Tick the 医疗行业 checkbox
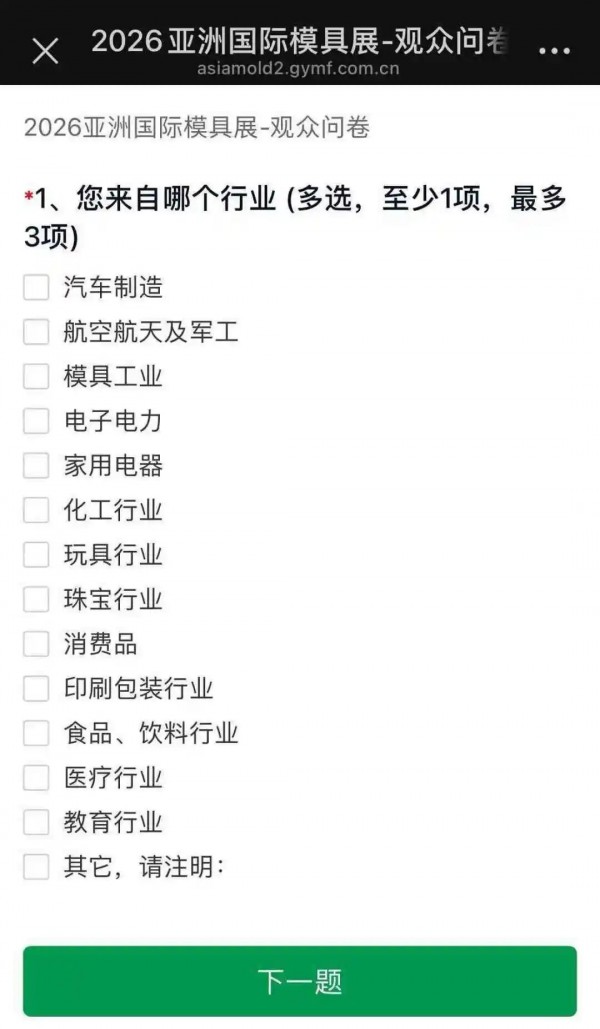The height and width of the screenshot is (1029, 600). click(x=36, y=778)
